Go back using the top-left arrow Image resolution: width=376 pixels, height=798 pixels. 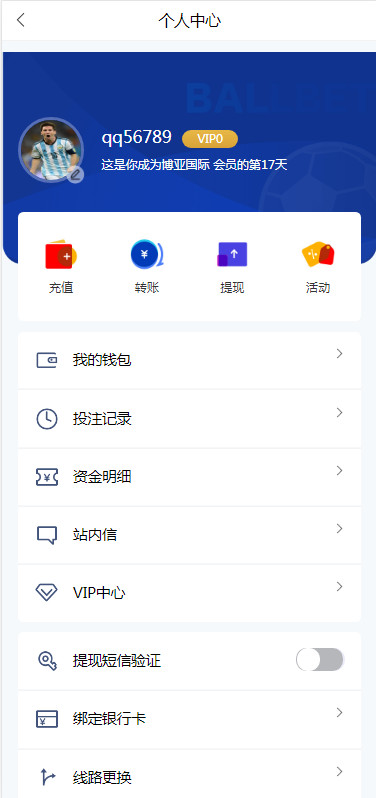20,20
